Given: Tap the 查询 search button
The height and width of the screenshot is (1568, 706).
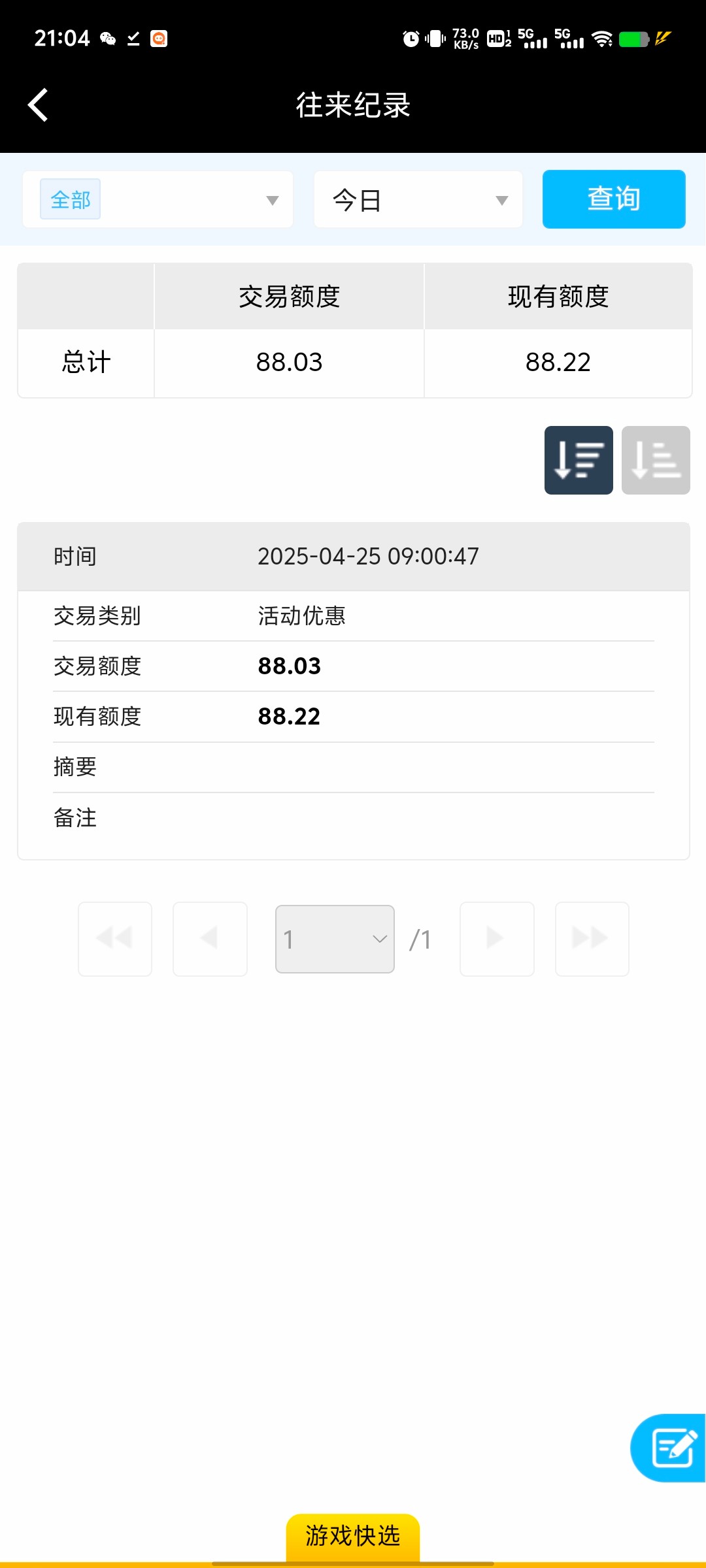Looking at the screenshot, I should (613, 199).
